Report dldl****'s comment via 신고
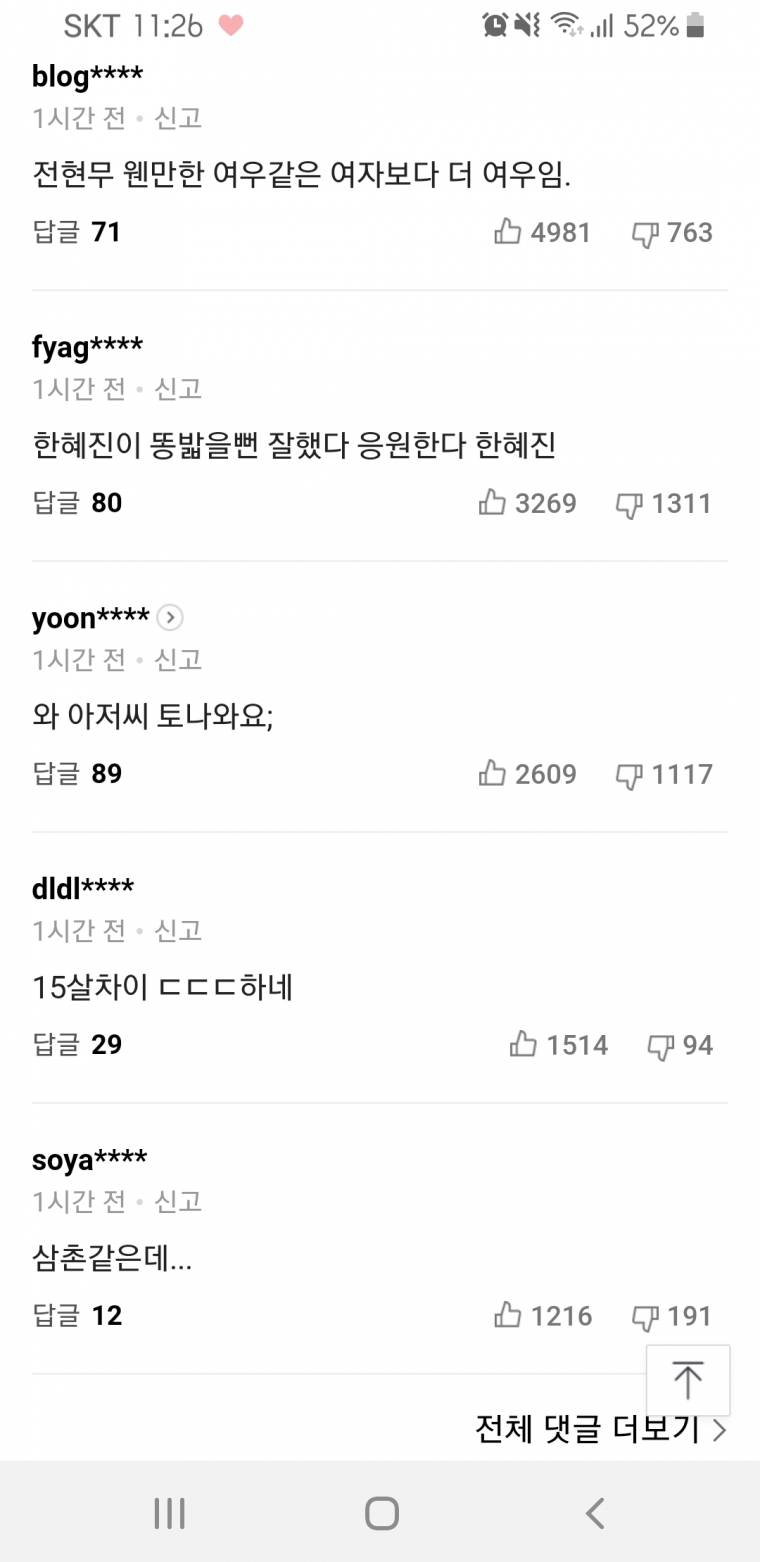Viewport: 760px width, 1562px height. (178, 931)
